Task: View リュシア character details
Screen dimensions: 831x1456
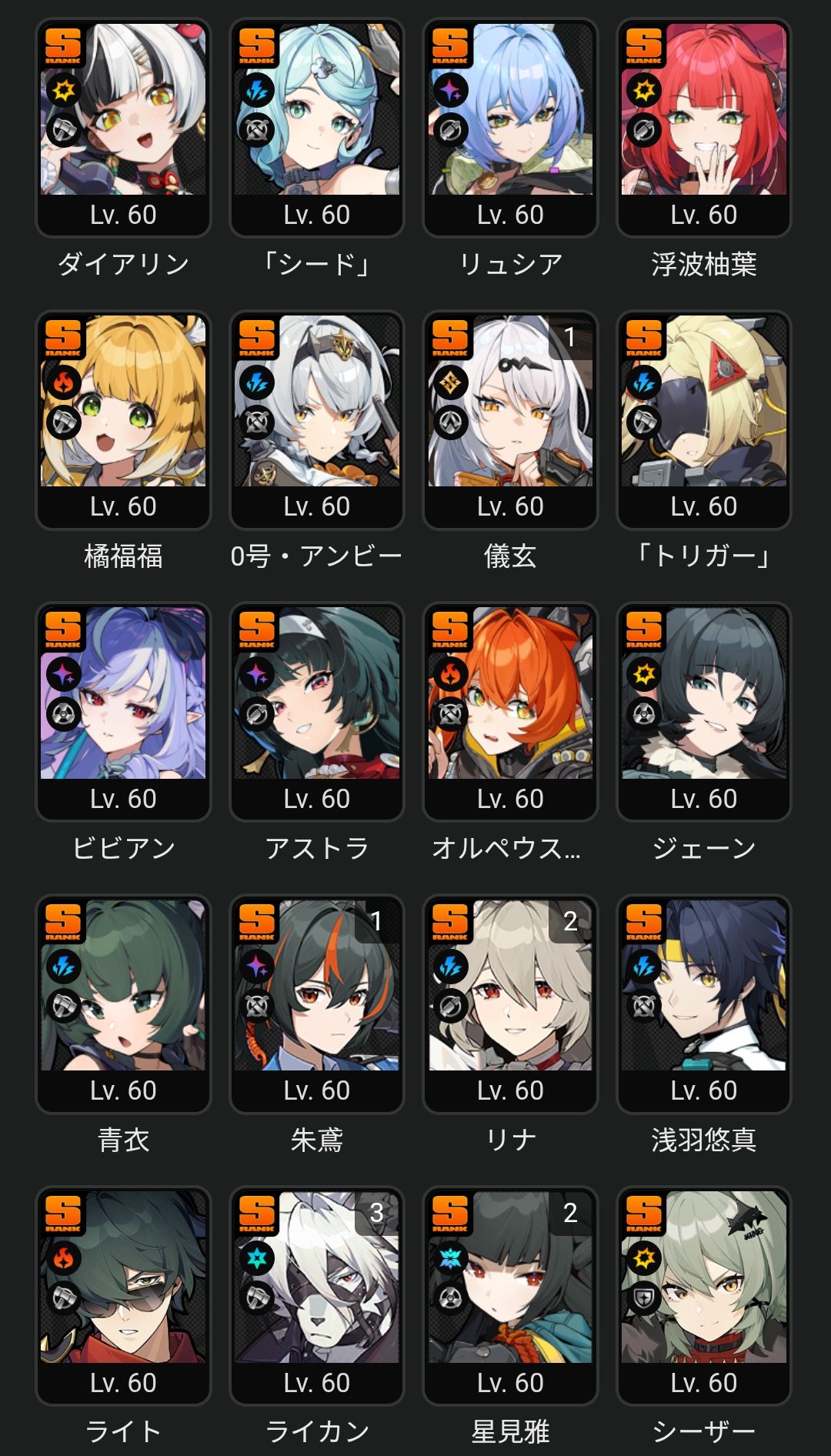Action: pos(510,127)
